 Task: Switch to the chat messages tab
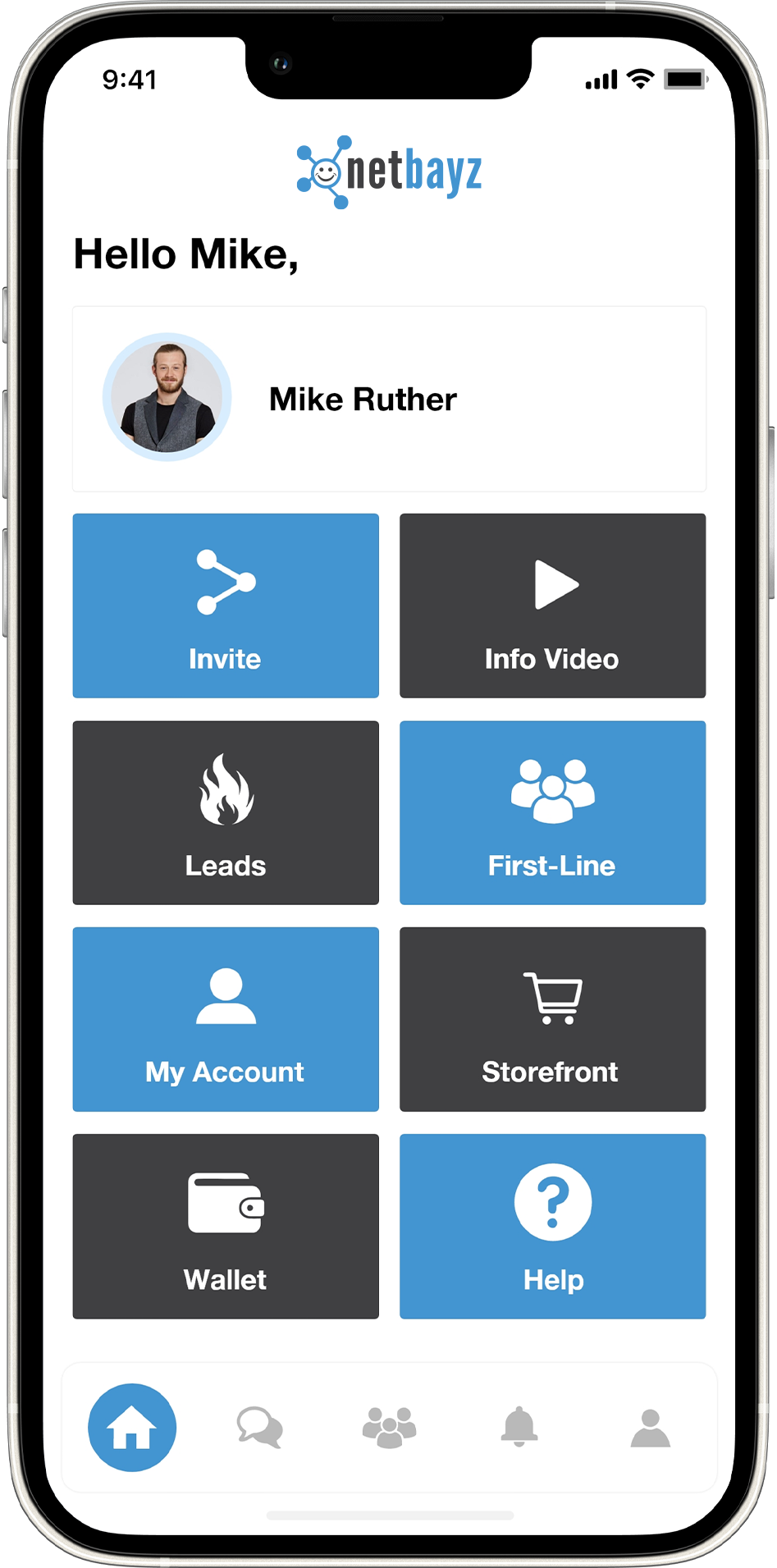point(260,1428)
